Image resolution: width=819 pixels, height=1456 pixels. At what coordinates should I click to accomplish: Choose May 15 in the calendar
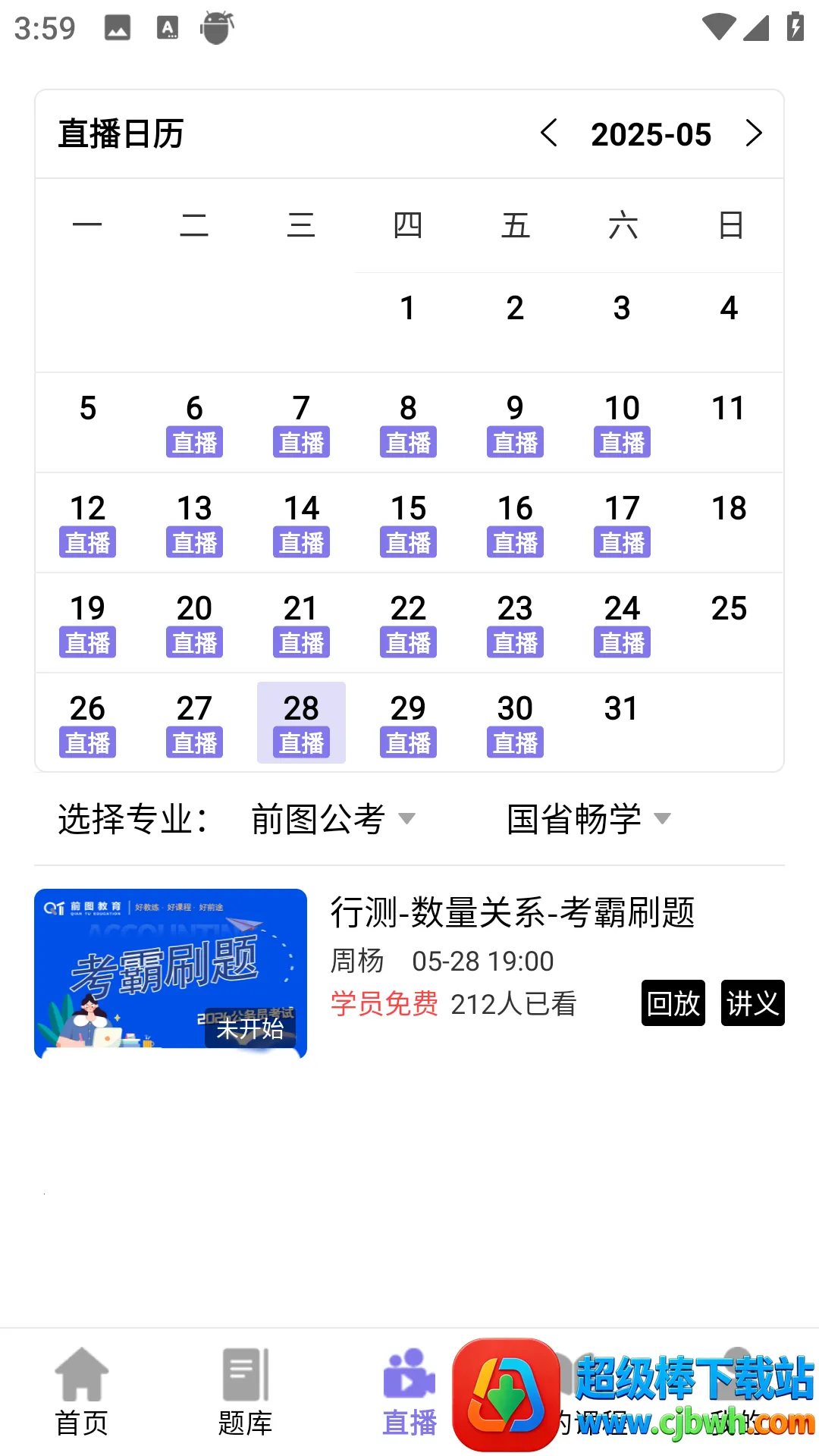click(408, 522)
